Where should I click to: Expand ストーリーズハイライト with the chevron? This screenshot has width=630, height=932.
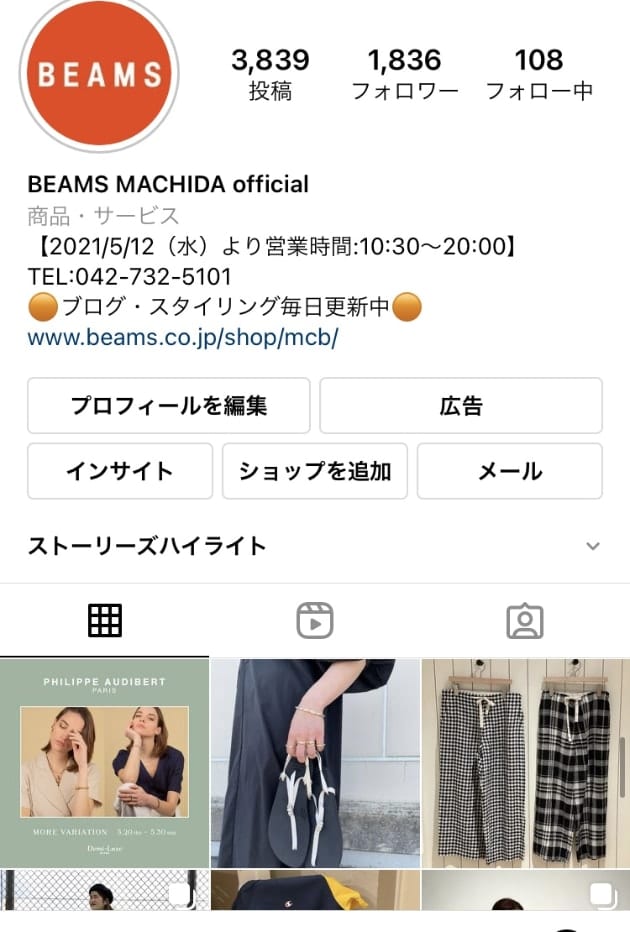coord(593,546)
